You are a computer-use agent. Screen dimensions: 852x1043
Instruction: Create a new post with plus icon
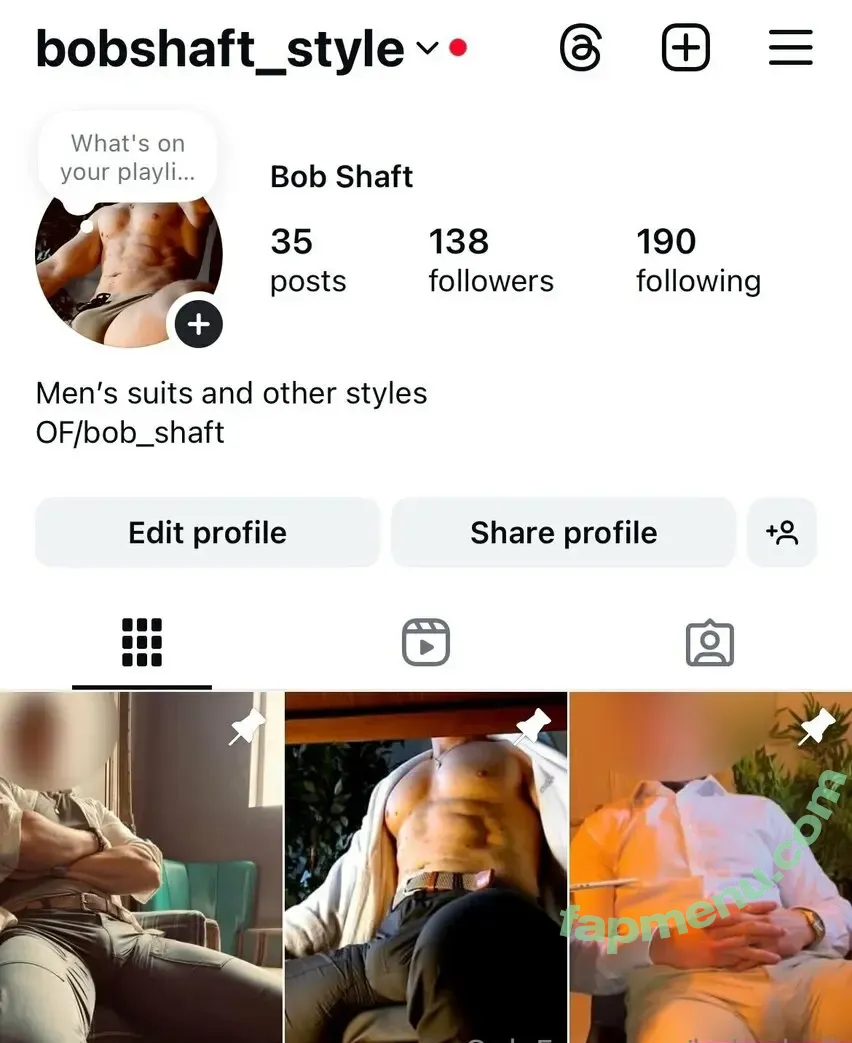(x=686, y=48)
